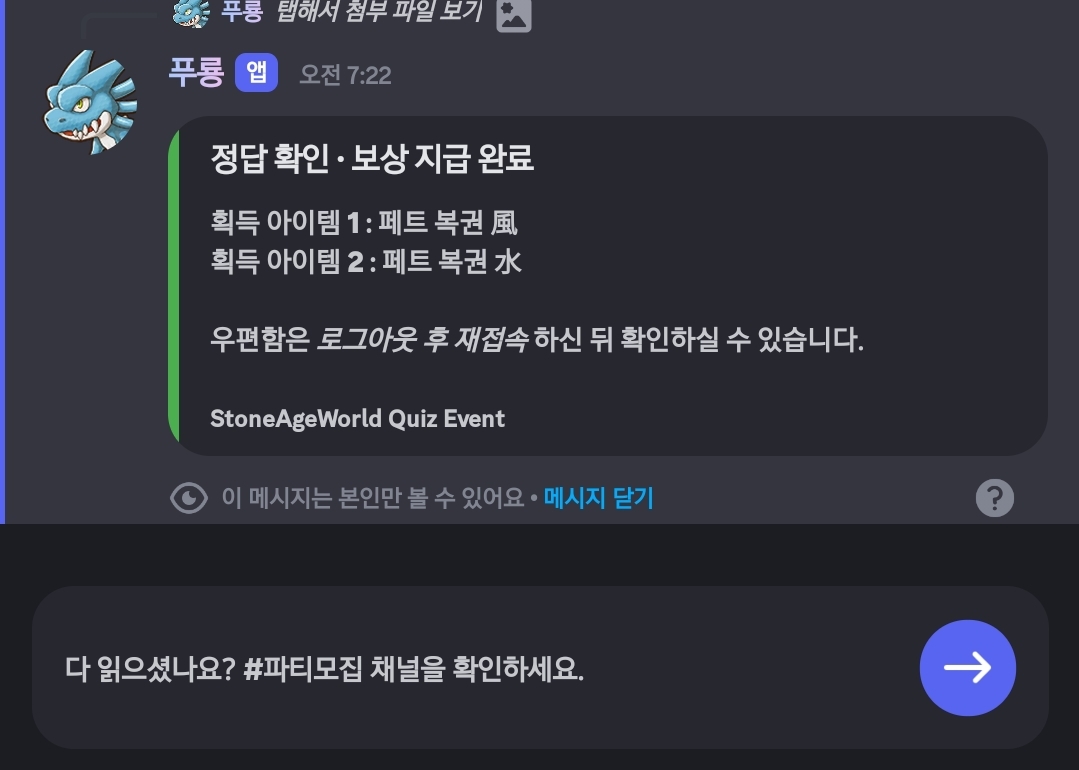The width and height of the screenshot is (1079, 770).
Task: Dismiss message via 메시지 닫기 link
Action: tap(598, 497)
